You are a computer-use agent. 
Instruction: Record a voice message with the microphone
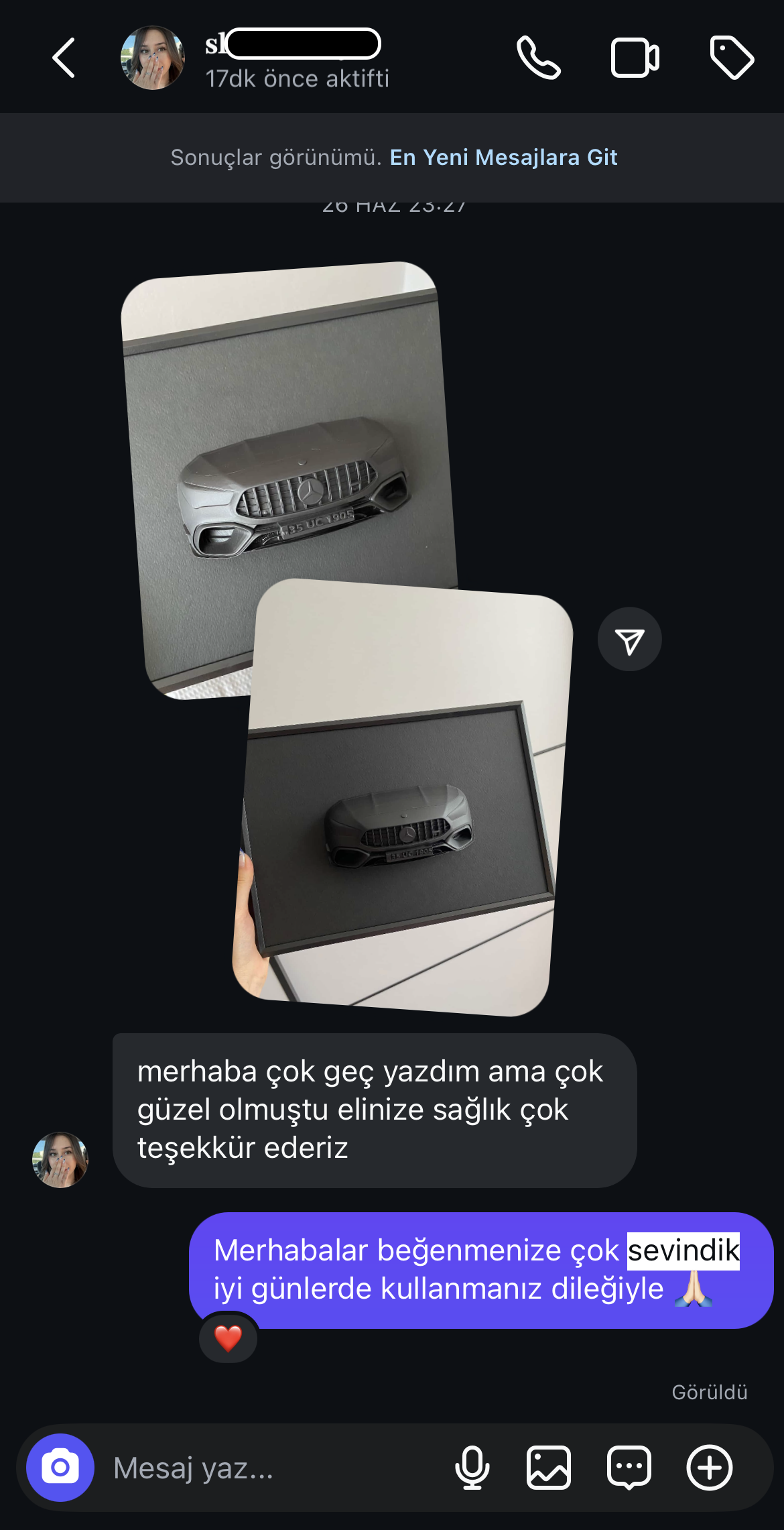tap(472, 1468)
